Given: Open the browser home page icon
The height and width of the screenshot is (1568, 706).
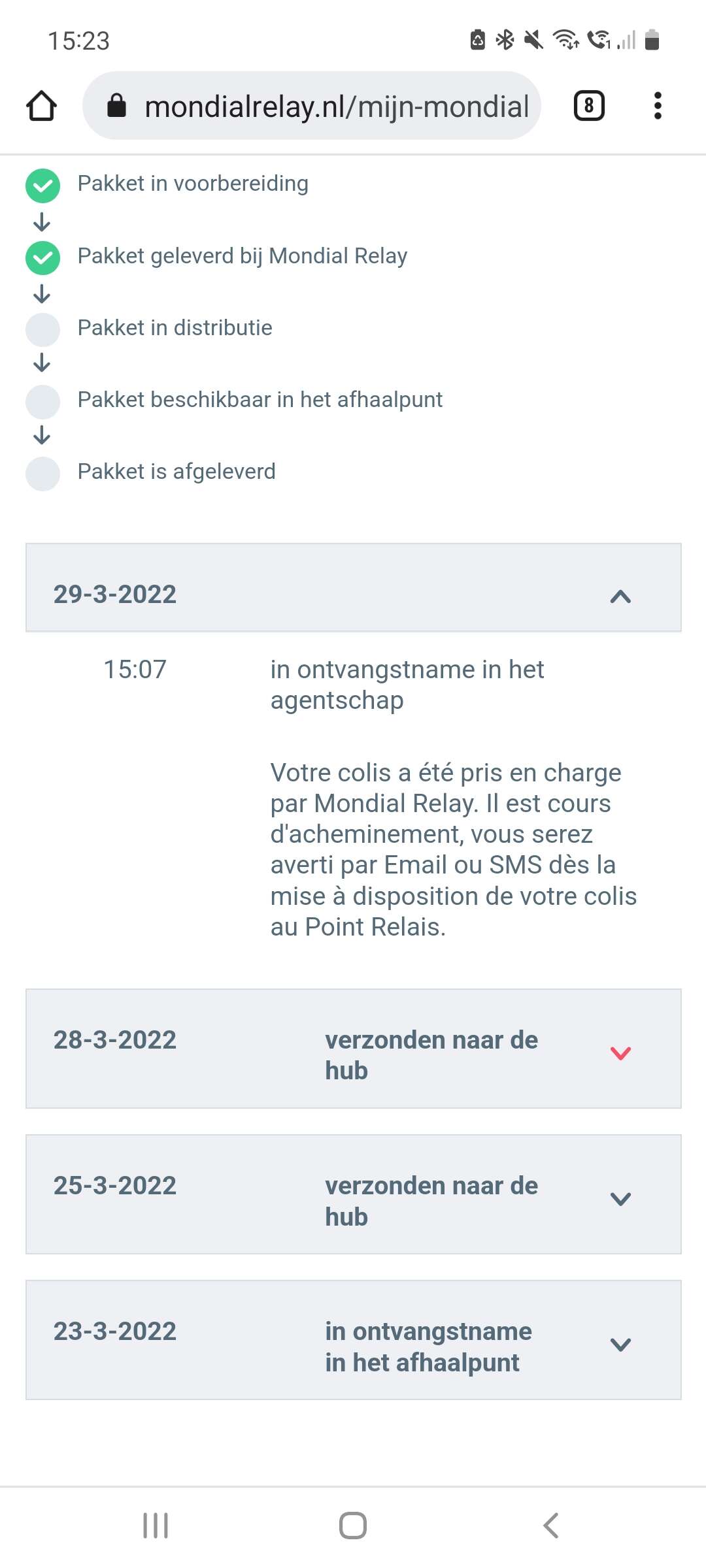Looking at the screenshot, I should coord(41,106).
